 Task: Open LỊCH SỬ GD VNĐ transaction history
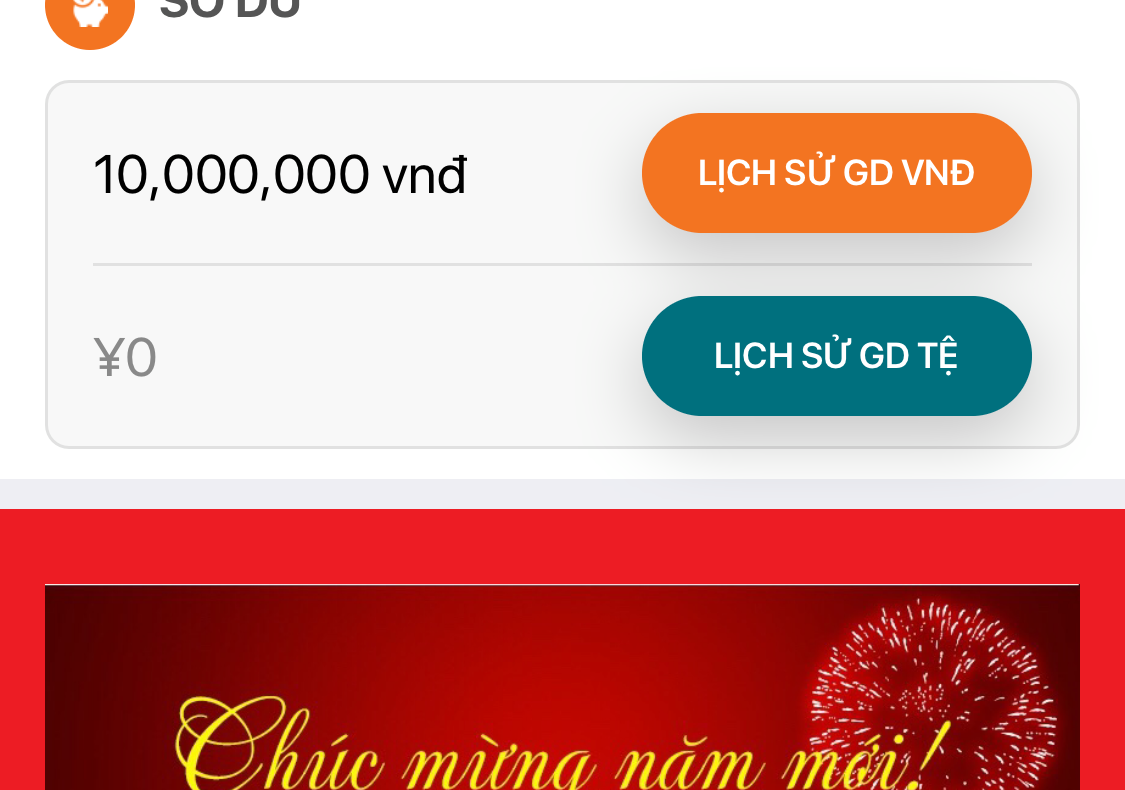[836, 173]
